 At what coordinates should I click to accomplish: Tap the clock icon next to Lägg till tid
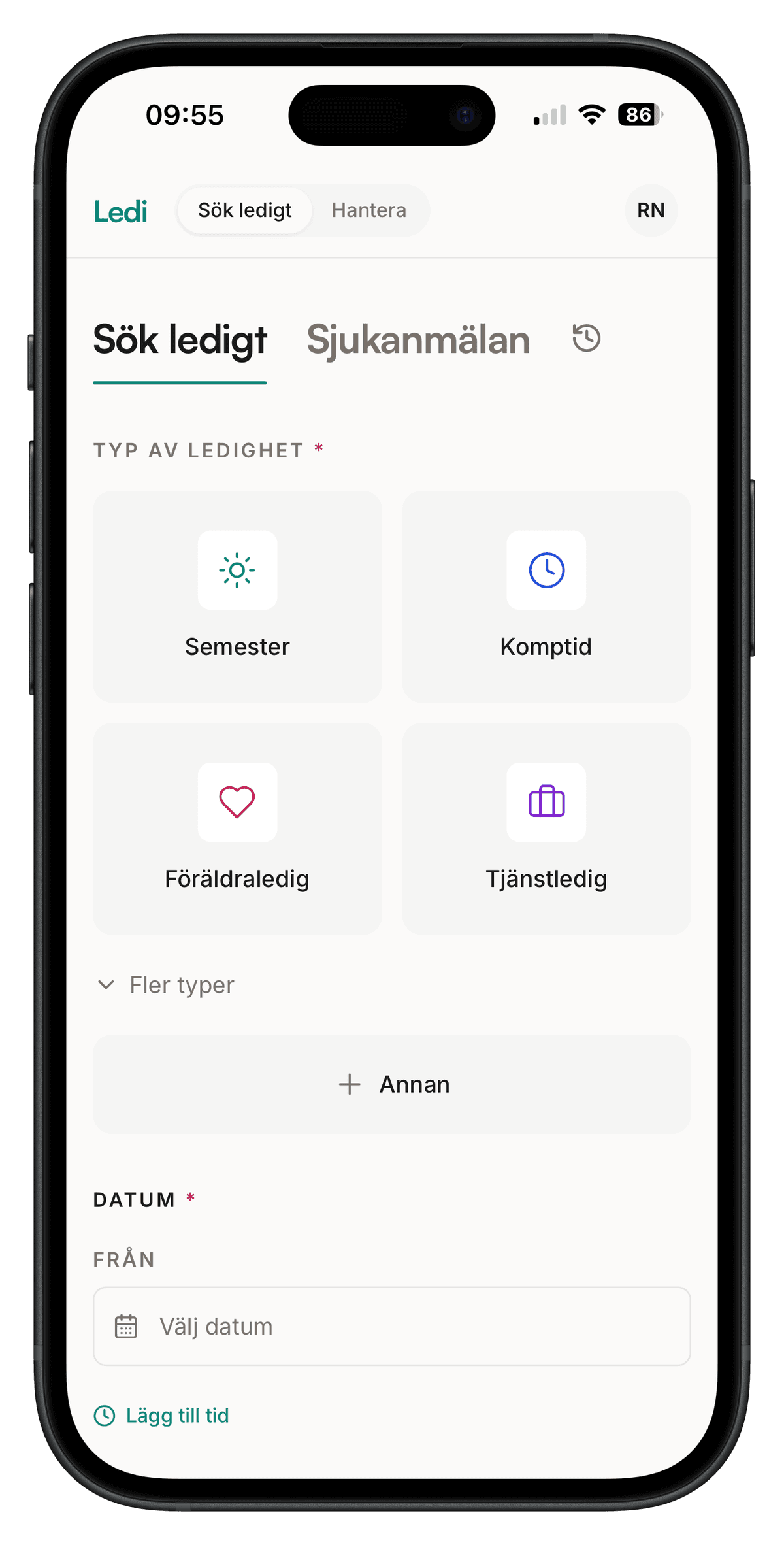105,1416
